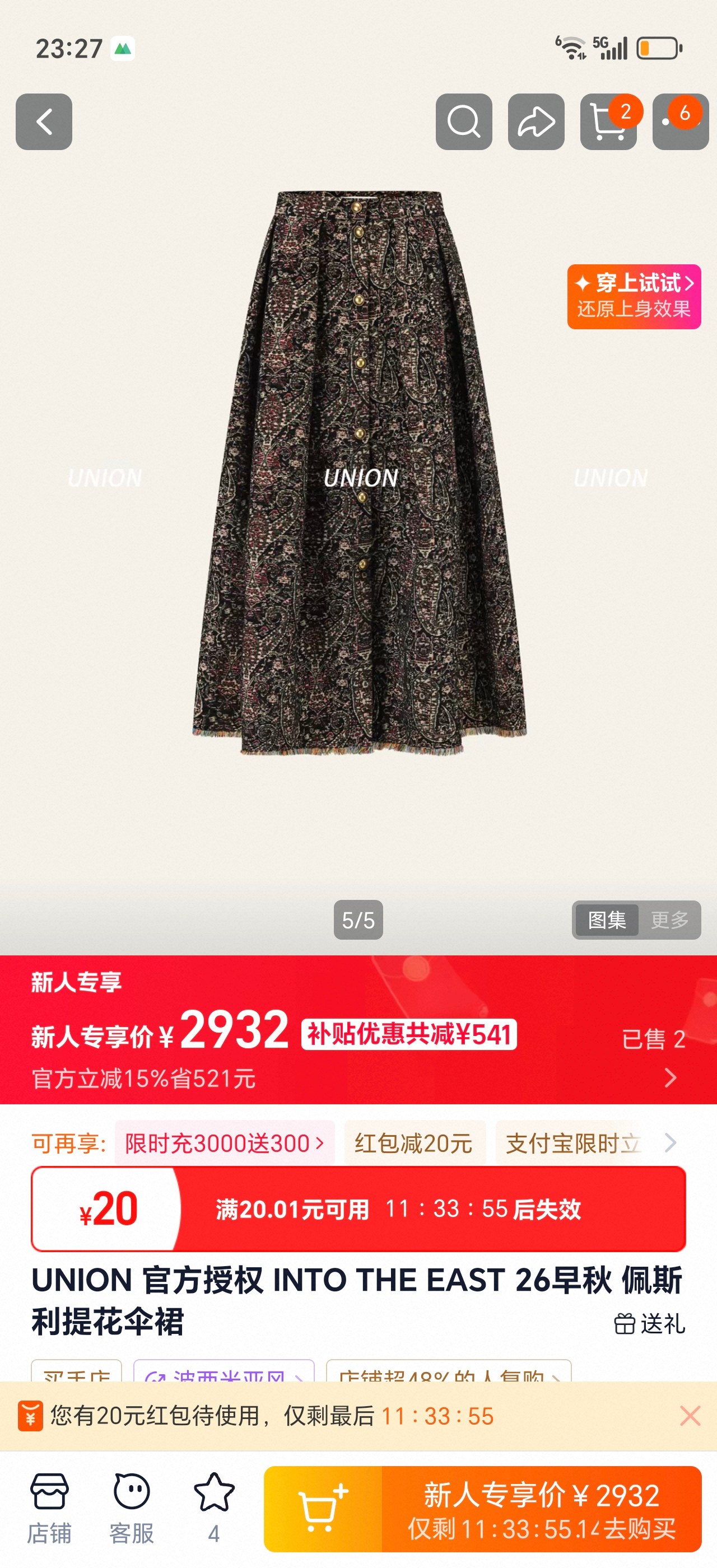
Task: Select the 图集 segment
Action: 606,920
